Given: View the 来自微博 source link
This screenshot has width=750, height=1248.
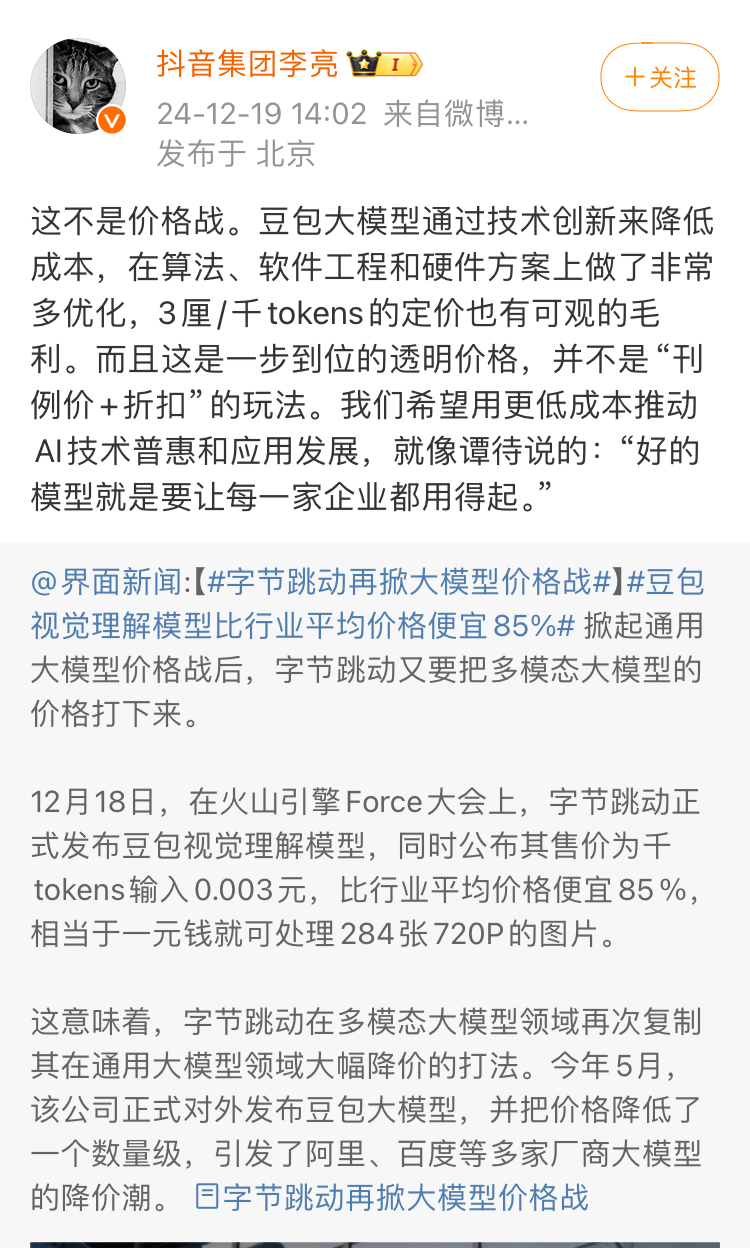Looking at the screenshot, I should click(456, 114).
